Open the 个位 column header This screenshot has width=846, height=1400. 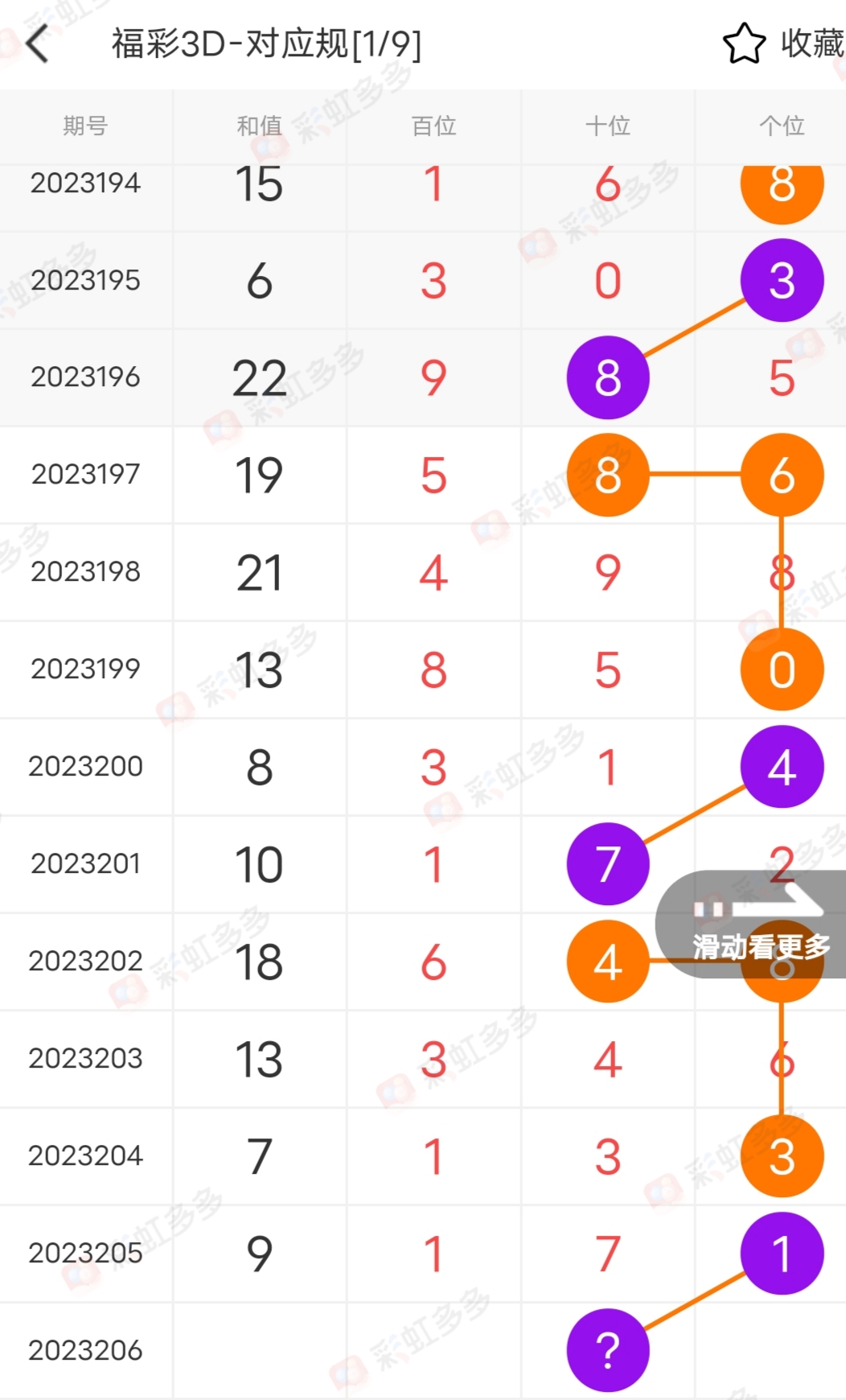point(781,125)
